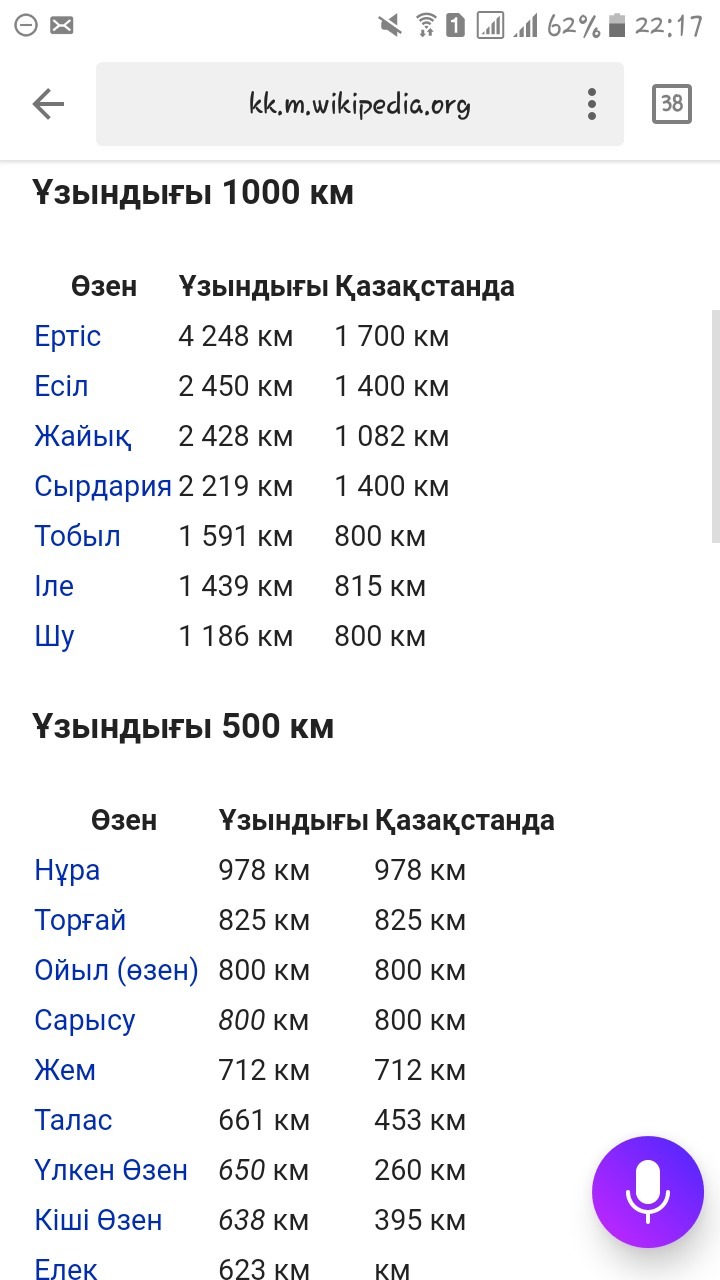This screenshot has width=720, height=1280.
Task: Open the Кіші Өзен link
Action: (x=98, y=1220)
